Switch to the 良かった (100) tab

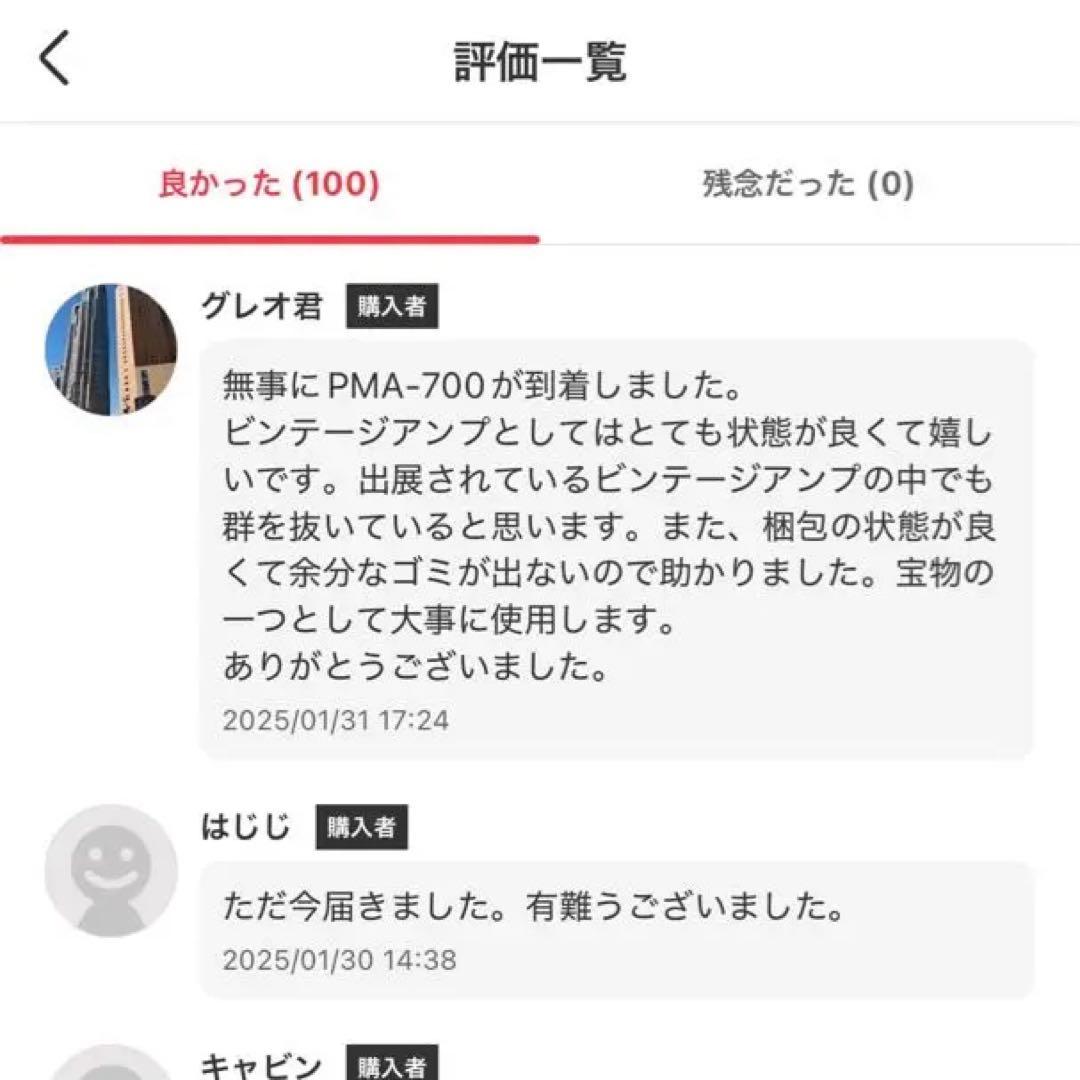(269, 184)
